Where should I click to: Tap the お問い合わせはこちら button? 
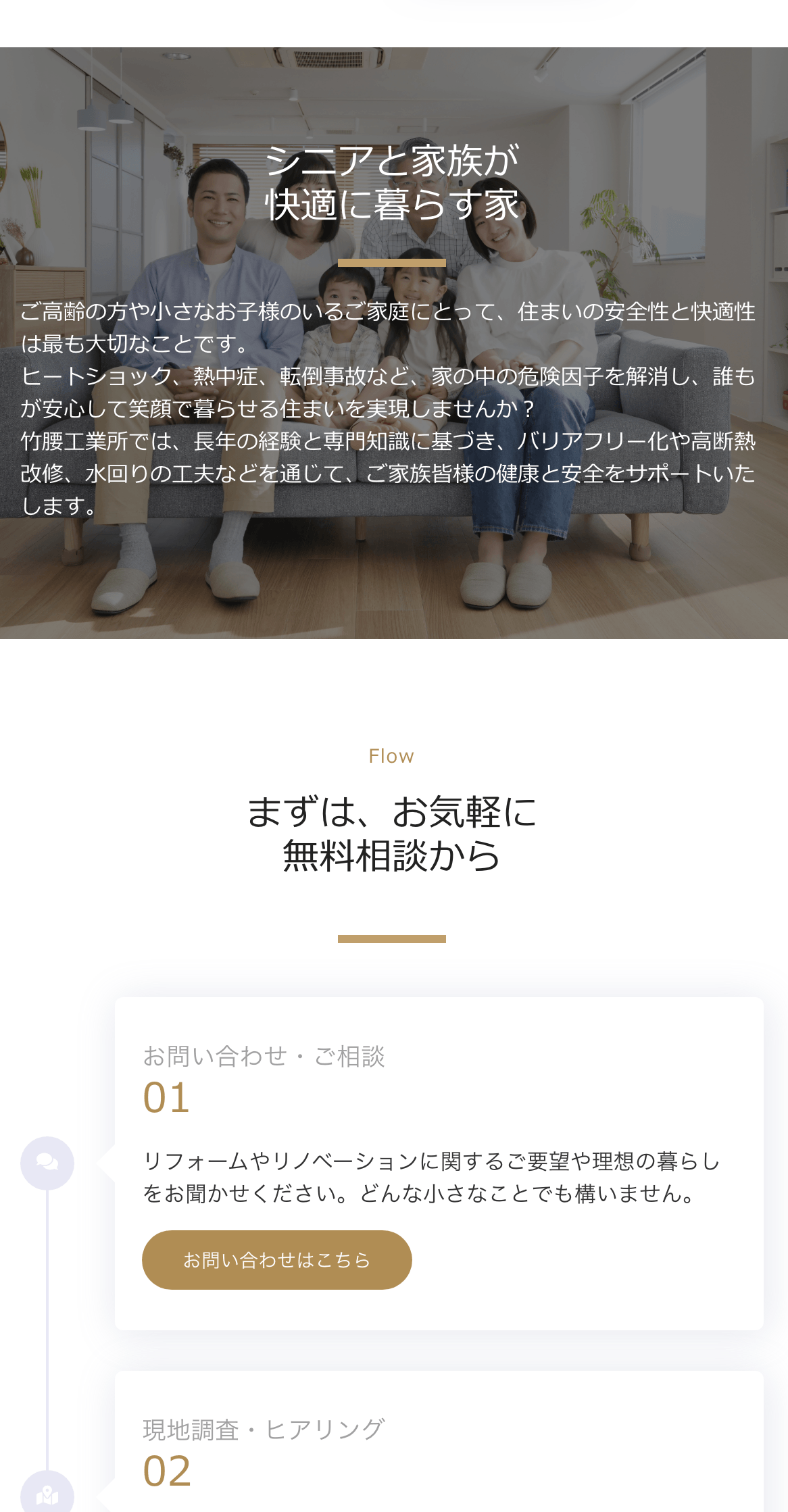[x=276, y=1260]
